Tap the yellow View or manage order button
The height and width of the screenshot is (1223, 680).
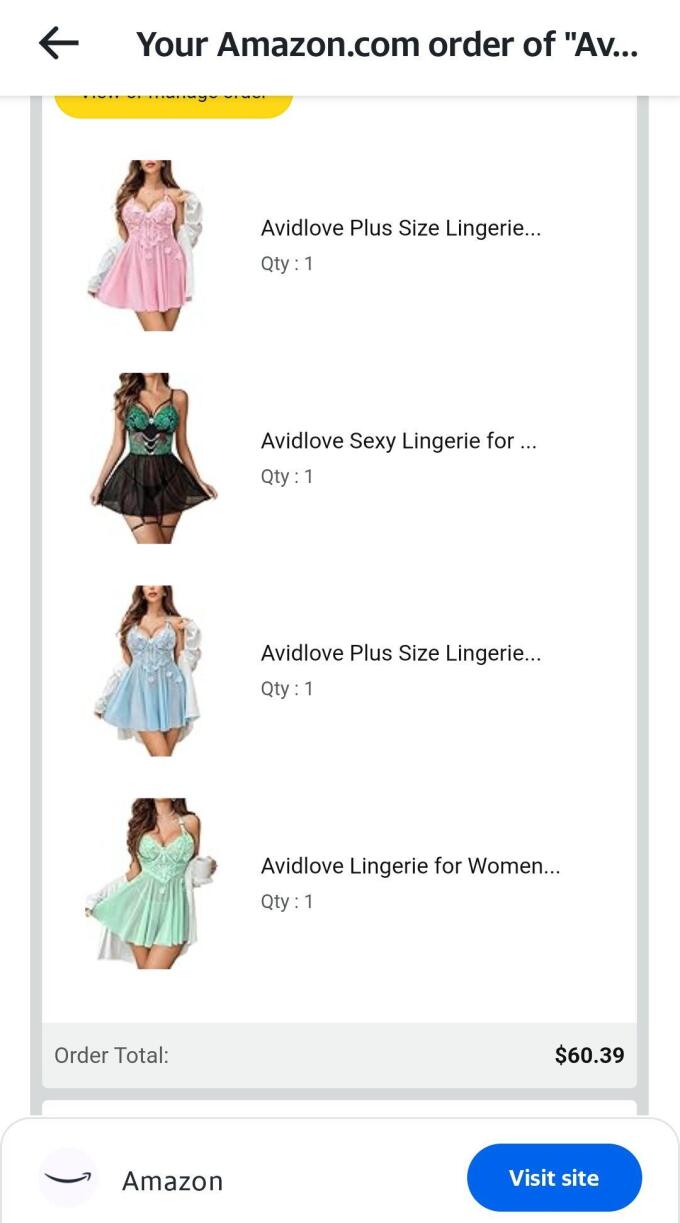[x=173, y=104]
